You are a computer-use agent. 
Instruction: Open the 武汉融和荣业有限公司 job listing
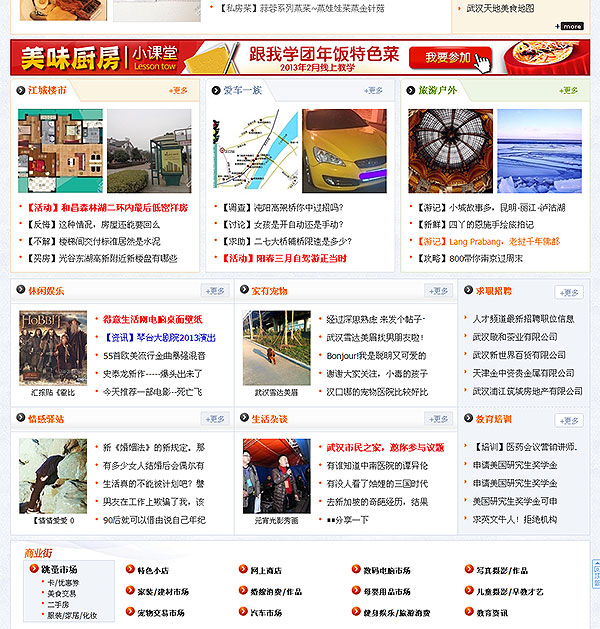pyautogui.click(x=529, y=337)
